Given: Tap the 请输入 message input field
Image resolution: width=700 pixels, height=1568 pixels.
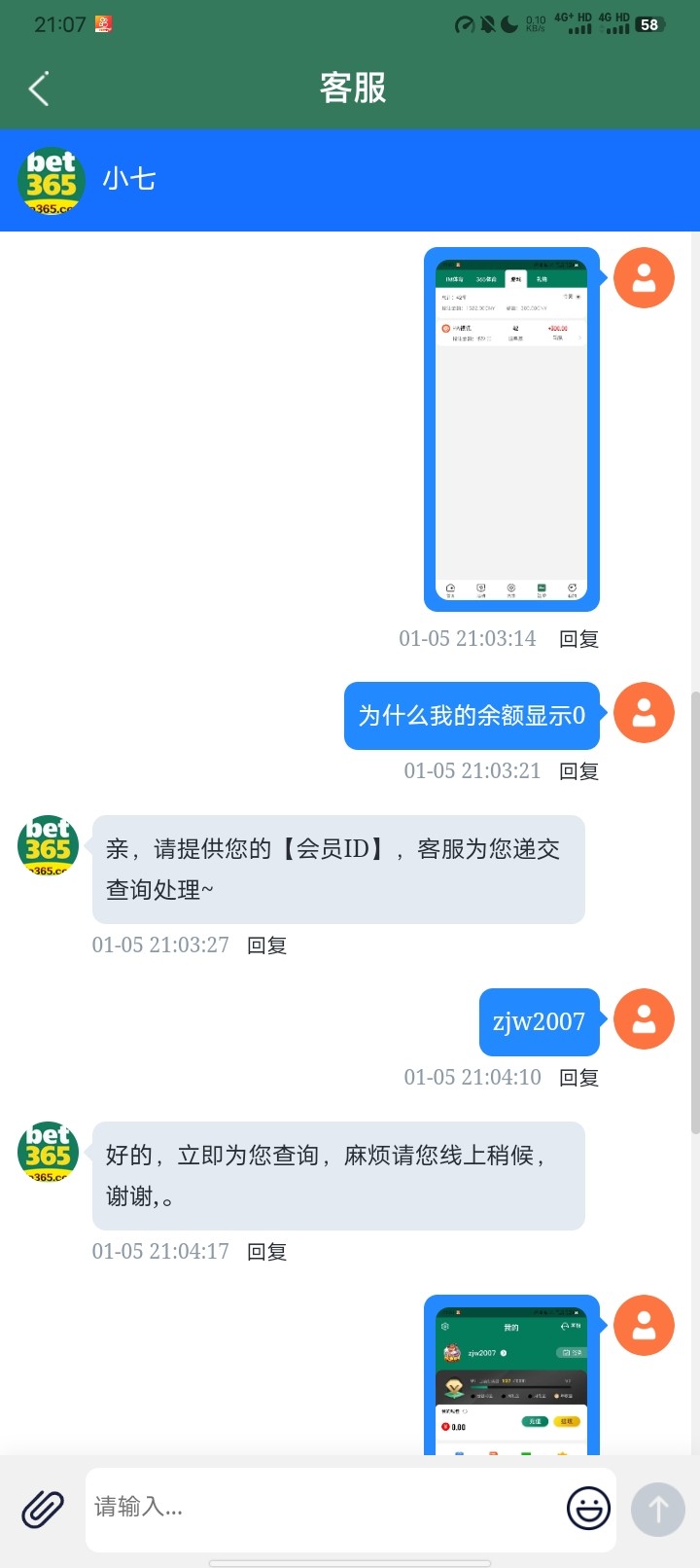Looking at the screenshot, I should tap(321, 1509).
